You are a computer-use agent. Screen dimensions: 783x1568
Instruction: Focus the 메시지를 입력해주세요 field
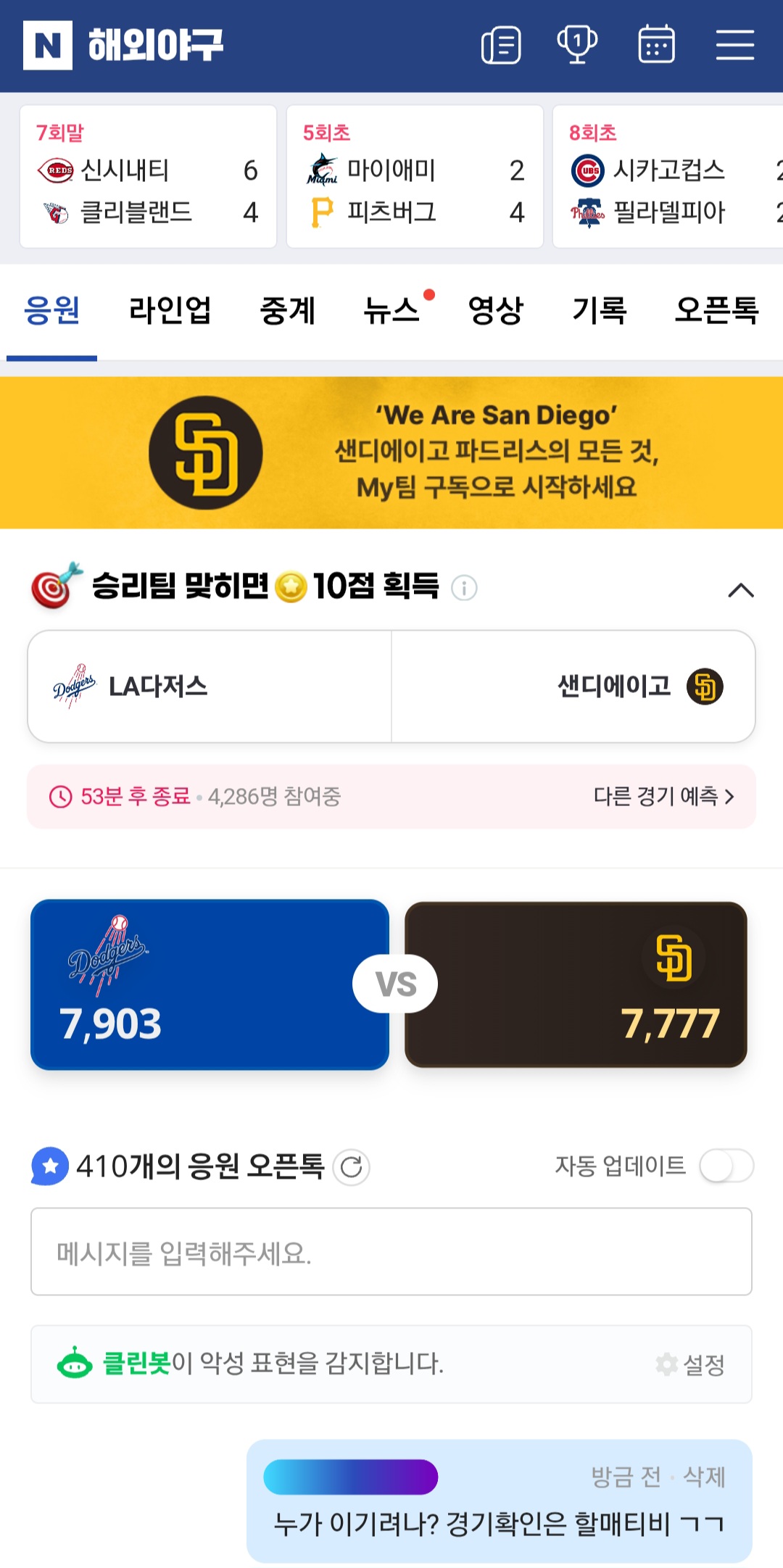point(391,1252)
